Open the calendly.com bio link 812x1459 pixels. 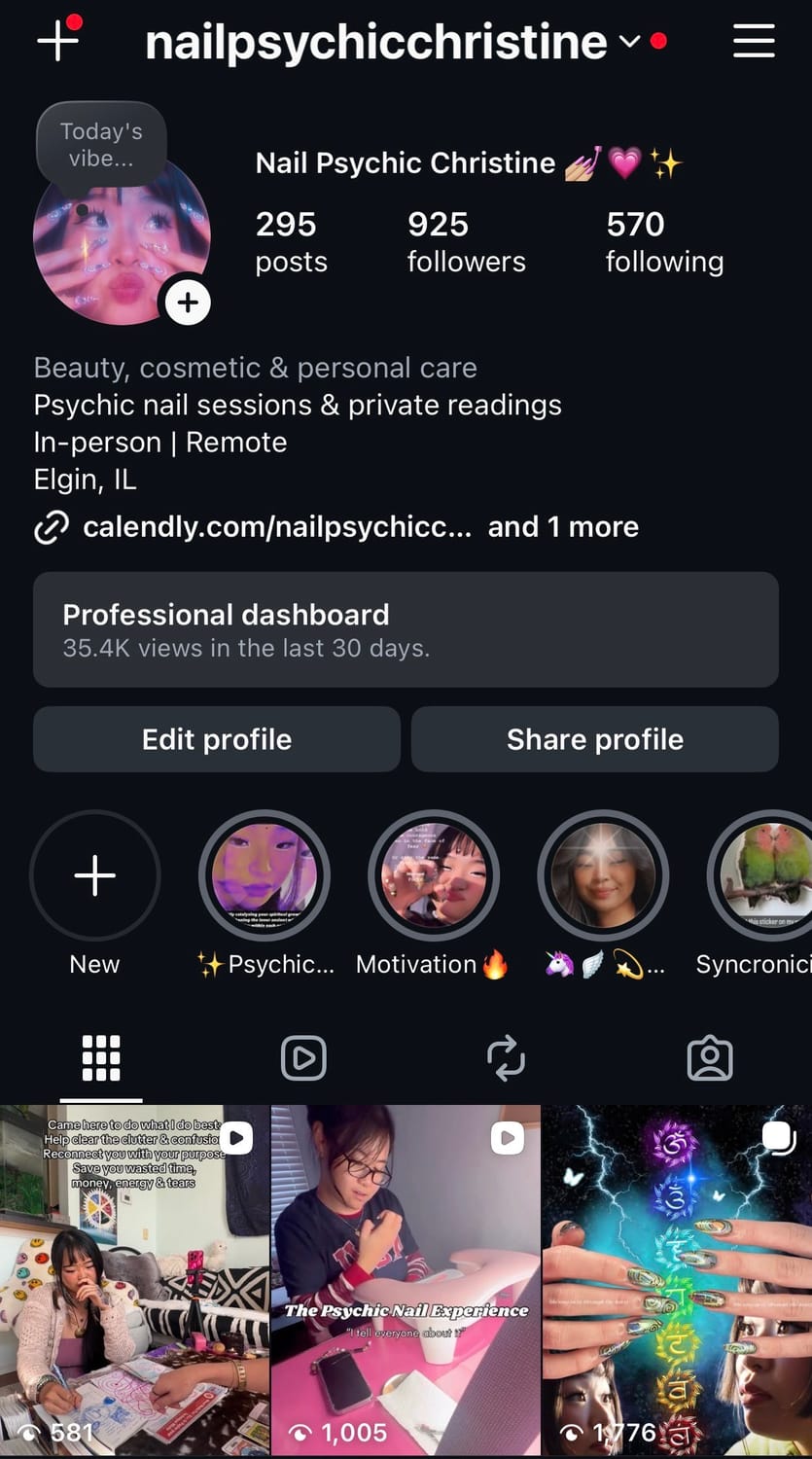[276, 527]
